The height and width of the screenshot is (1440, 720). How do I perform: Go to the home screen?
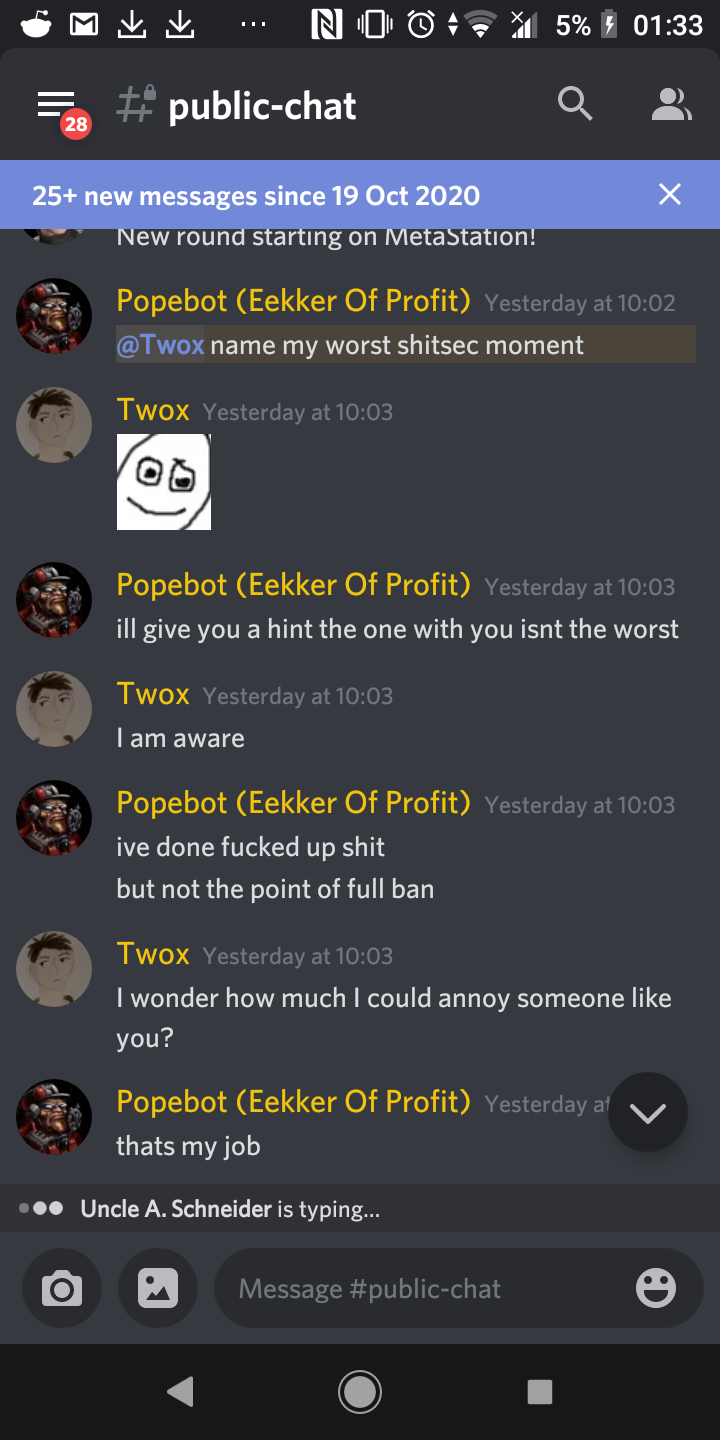click(360, 1391)
